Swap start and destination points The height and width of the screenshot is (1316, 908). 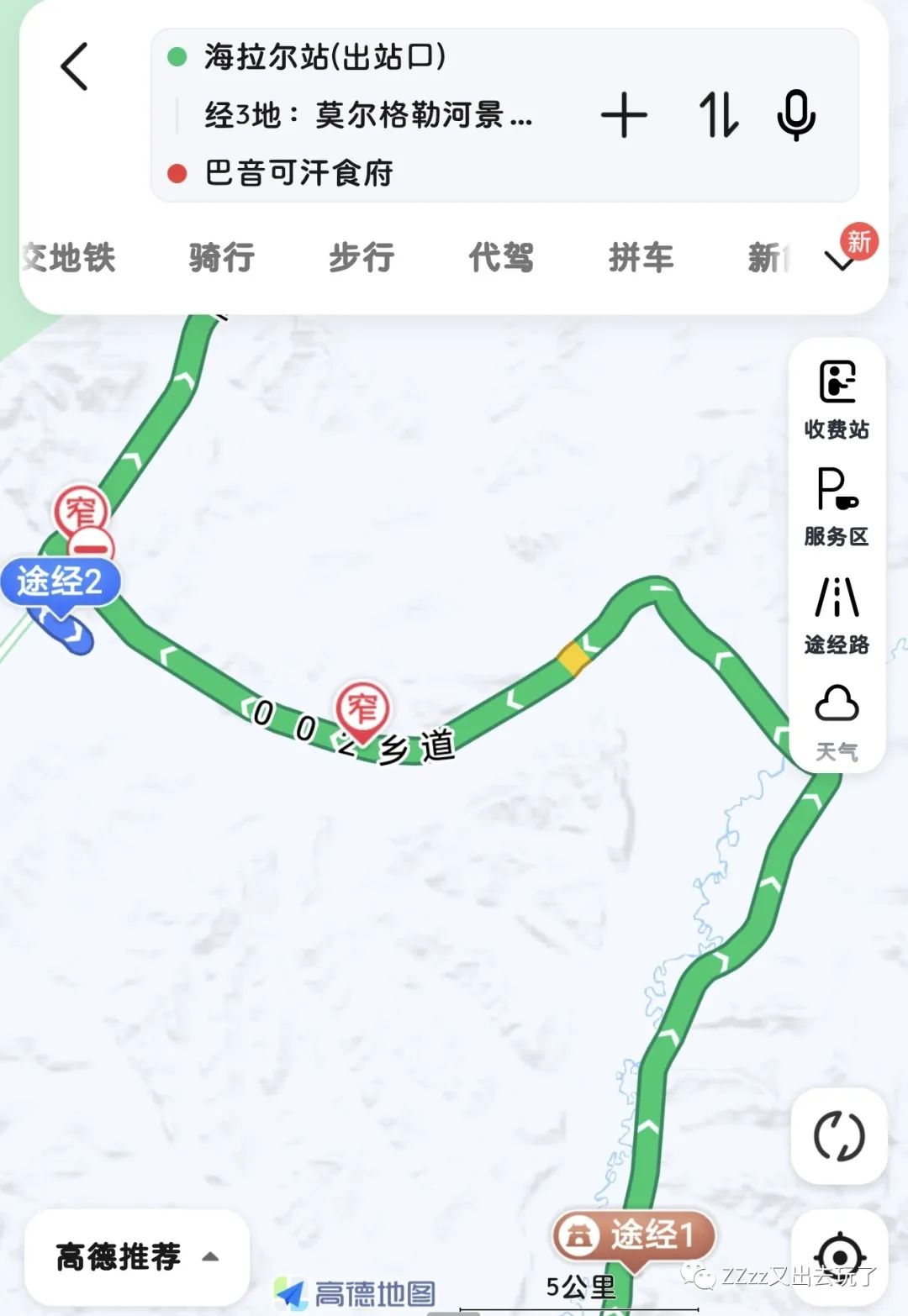[x=718, y=115]
